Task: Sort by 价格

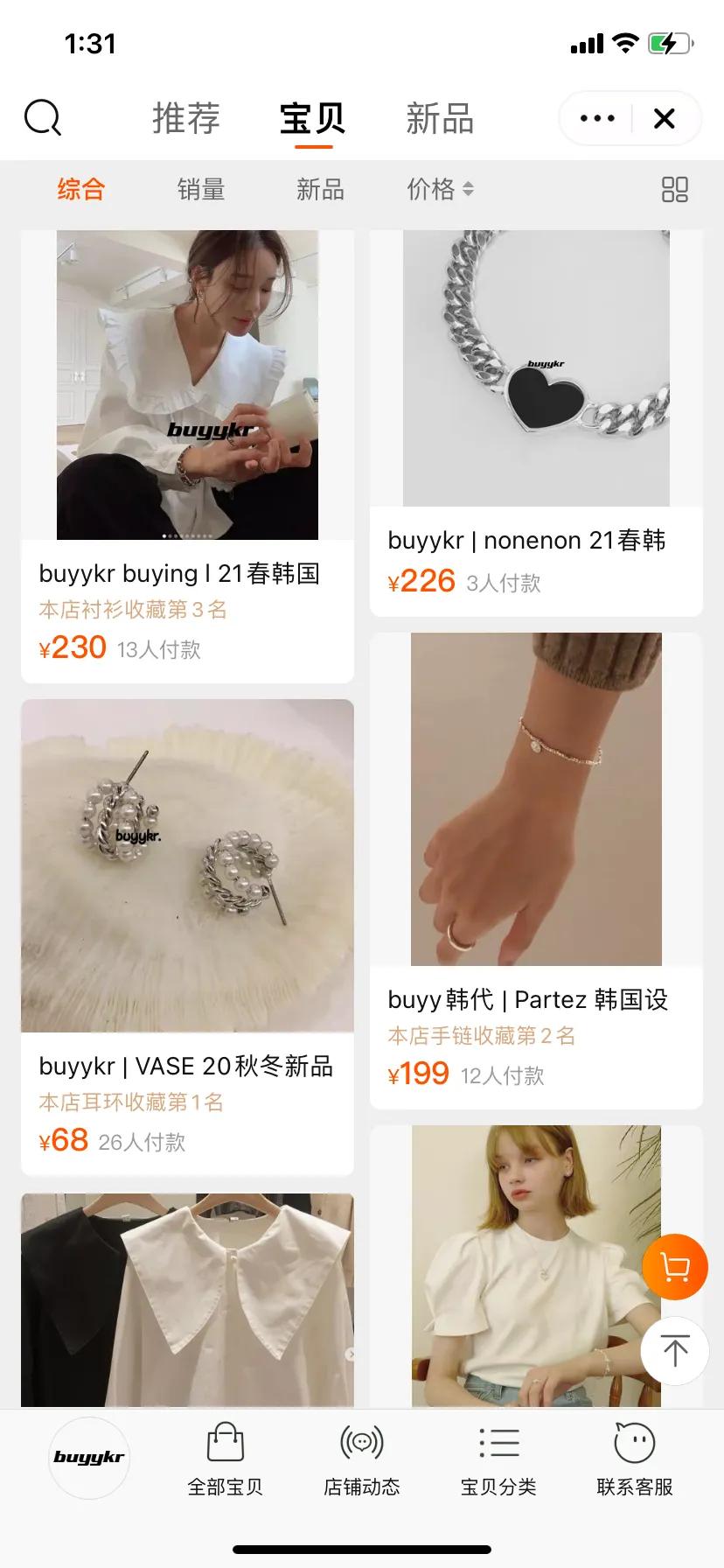Action: coord(440,189)
